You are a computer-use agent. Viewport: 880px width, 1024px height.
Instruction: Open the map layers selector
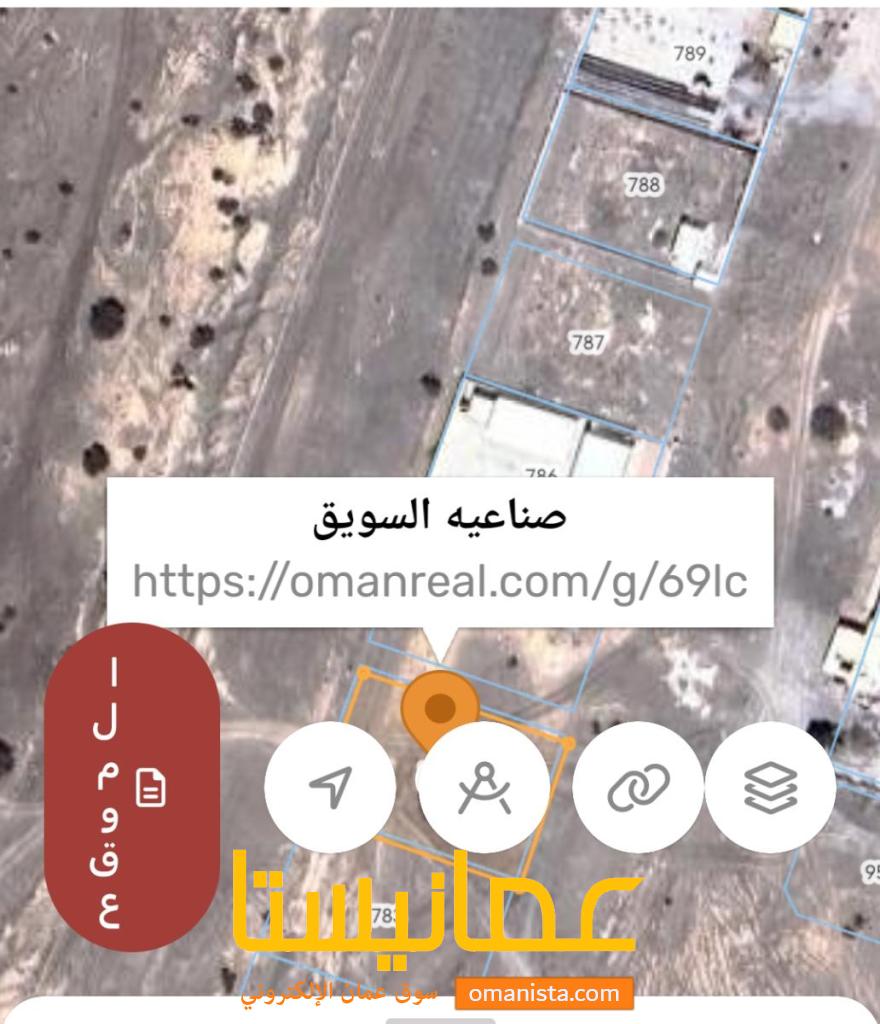[770, 787]
